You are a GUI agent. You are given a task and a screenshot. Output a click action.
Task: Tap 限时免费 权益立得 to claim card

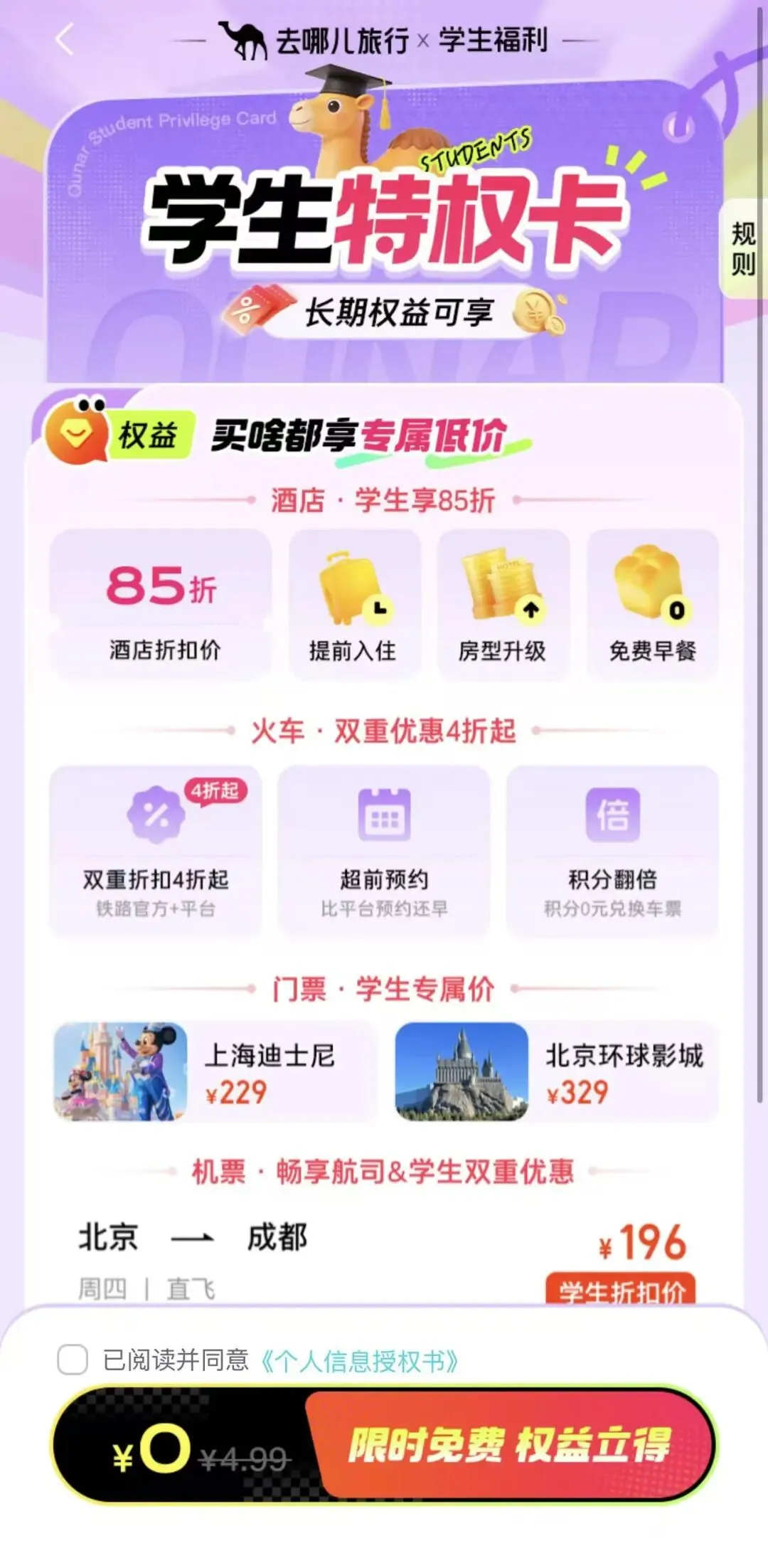[x=510, y=1445]
